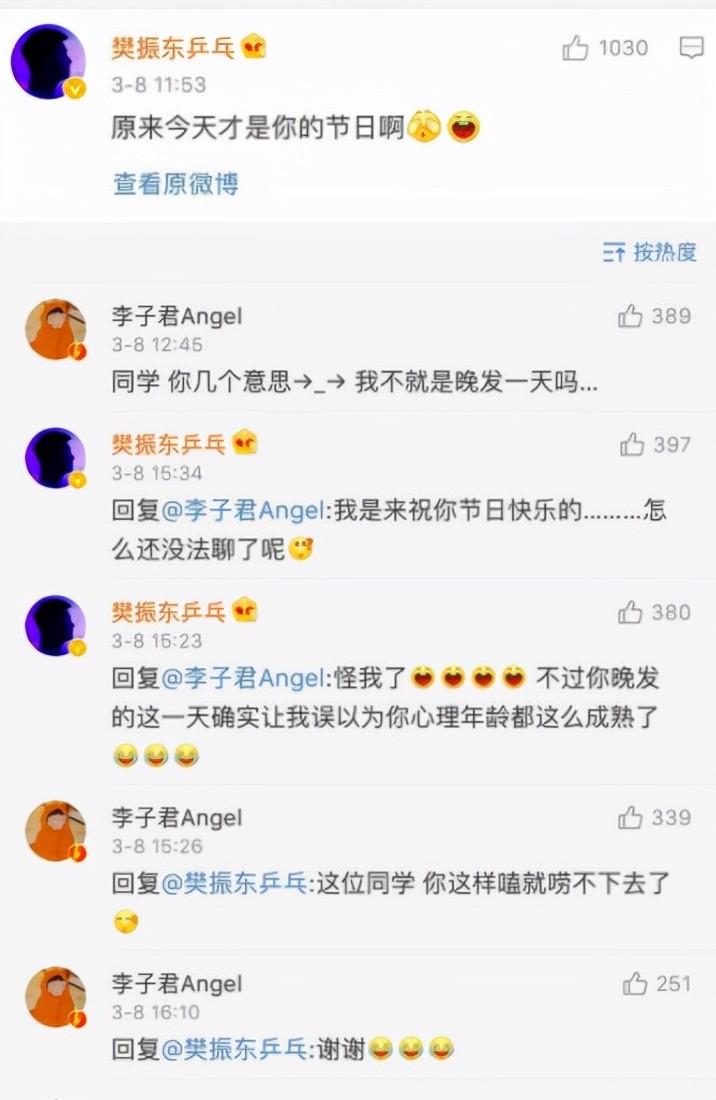Like the reply with 380 likes
This screenshot has width=716, height=1100.
coord(632,613)
